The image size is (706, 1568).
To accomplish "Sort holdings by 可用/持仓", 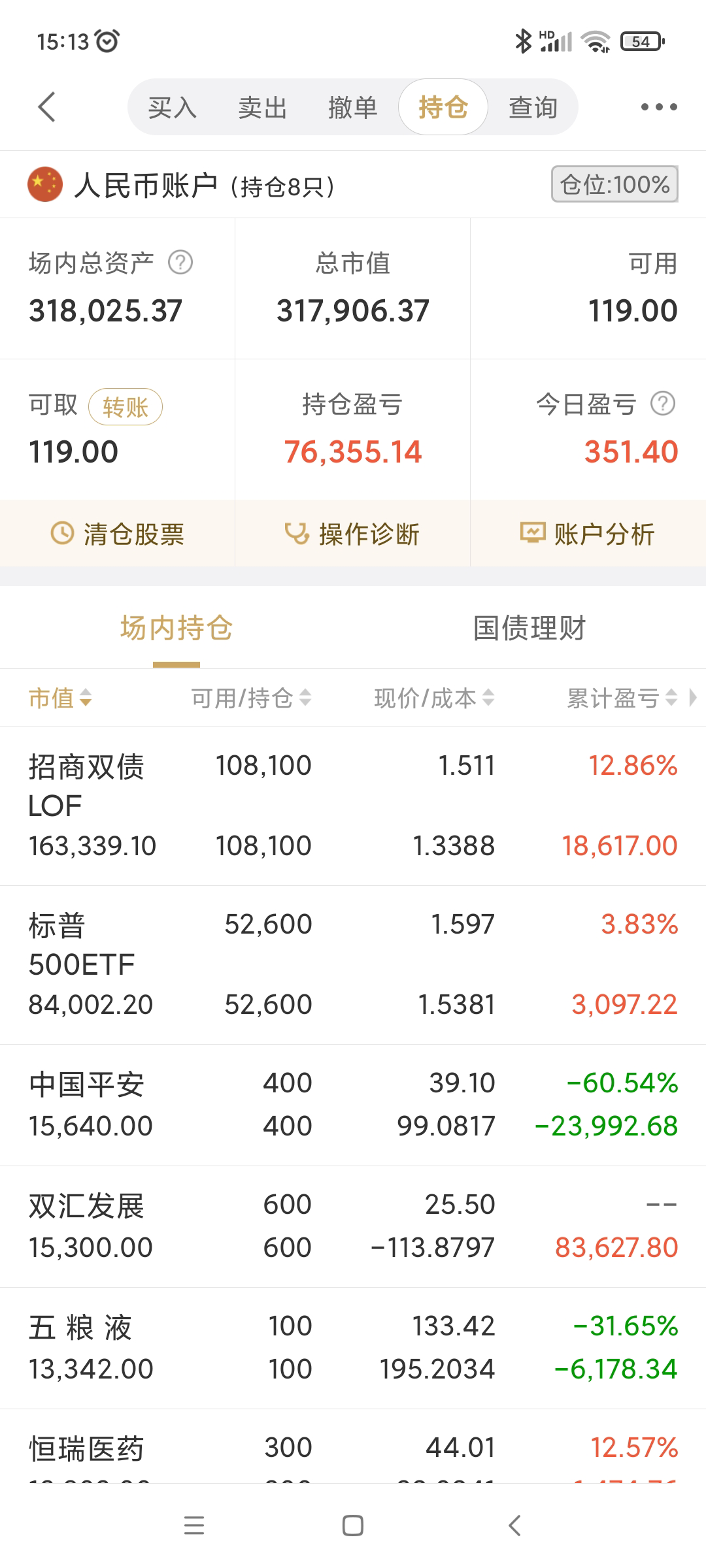I will [250, 698].
